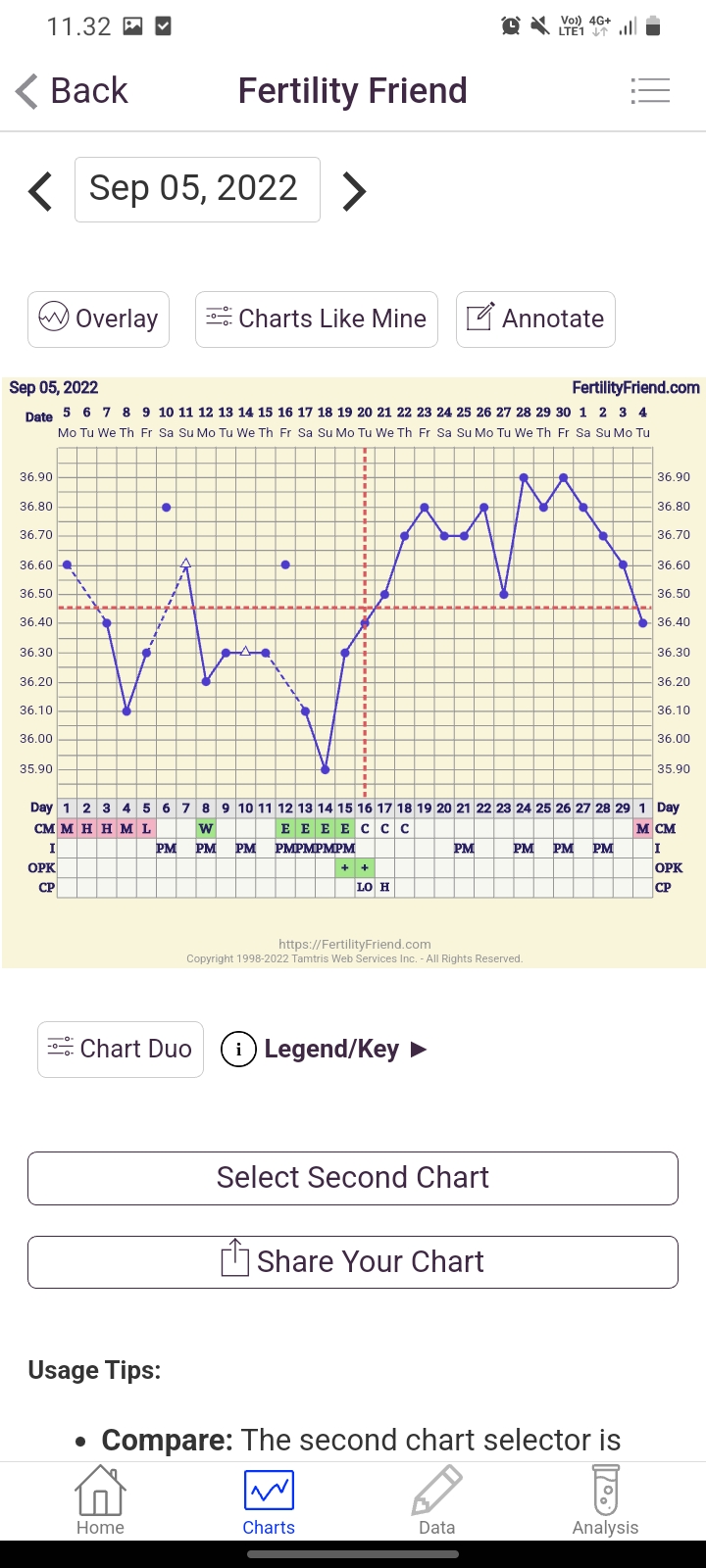Show the previous chart
706x1568 pixels.
coord(40,191)
